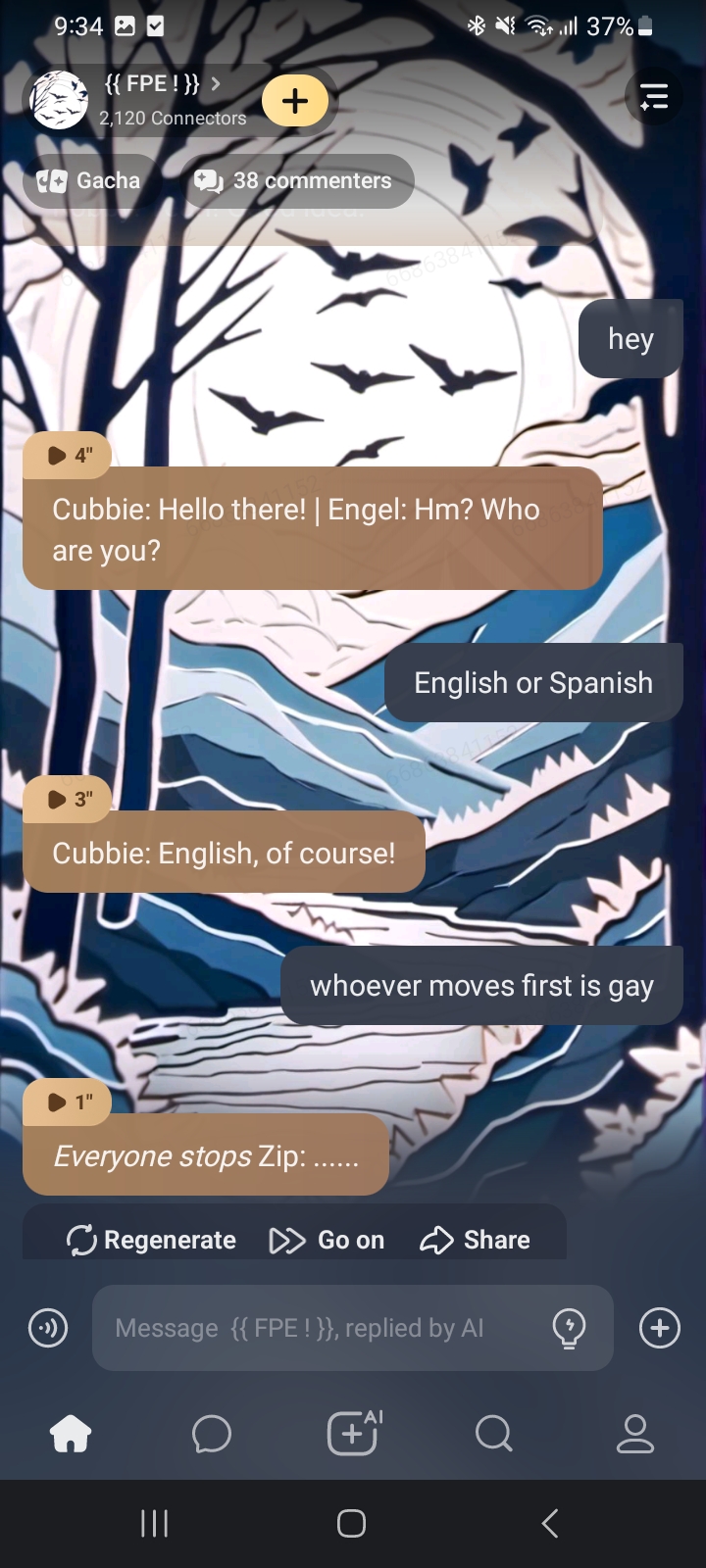Share this conversation
706x1568 pixels.
476,1240
